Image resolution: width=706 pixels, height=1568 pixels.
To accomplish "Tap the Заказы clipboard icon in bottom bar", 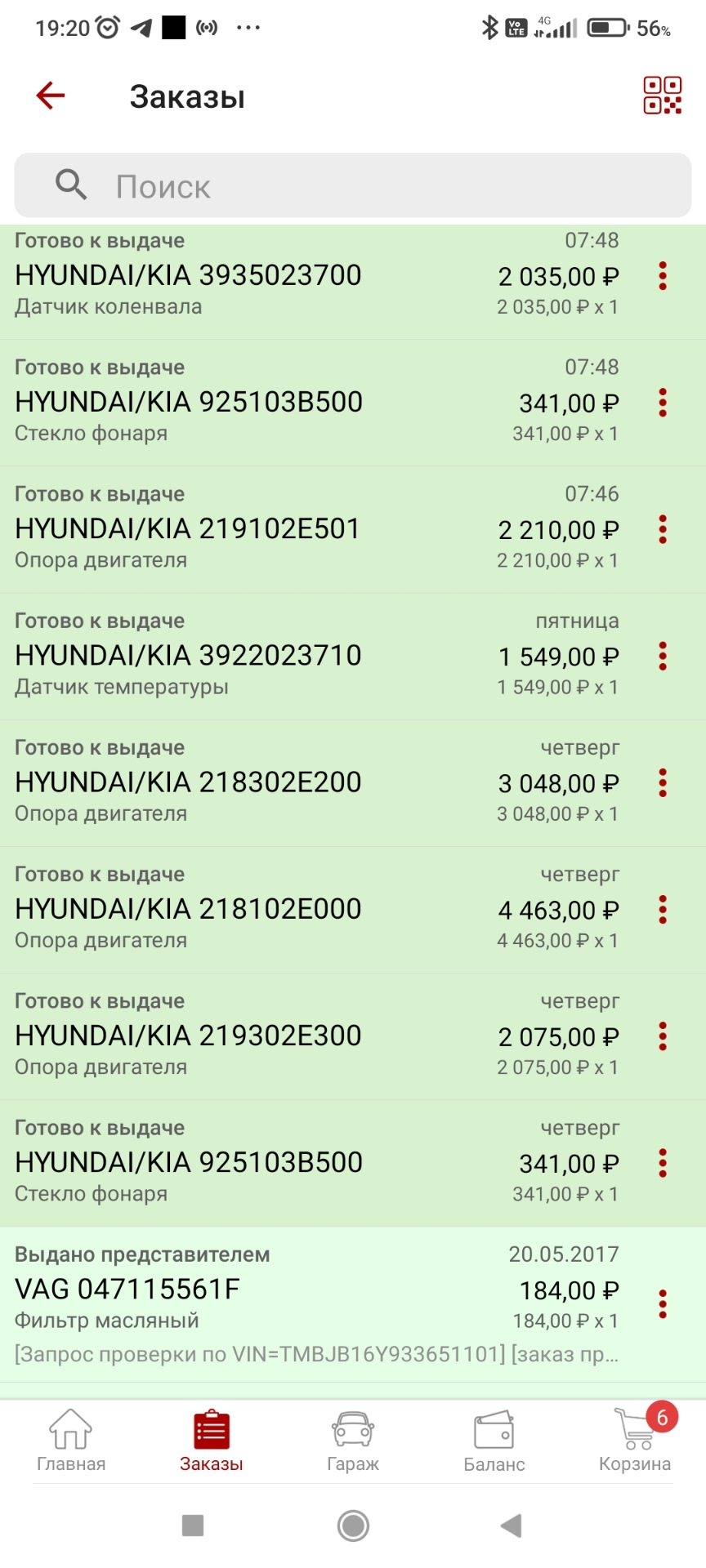I will click(x=211, y=1431).
